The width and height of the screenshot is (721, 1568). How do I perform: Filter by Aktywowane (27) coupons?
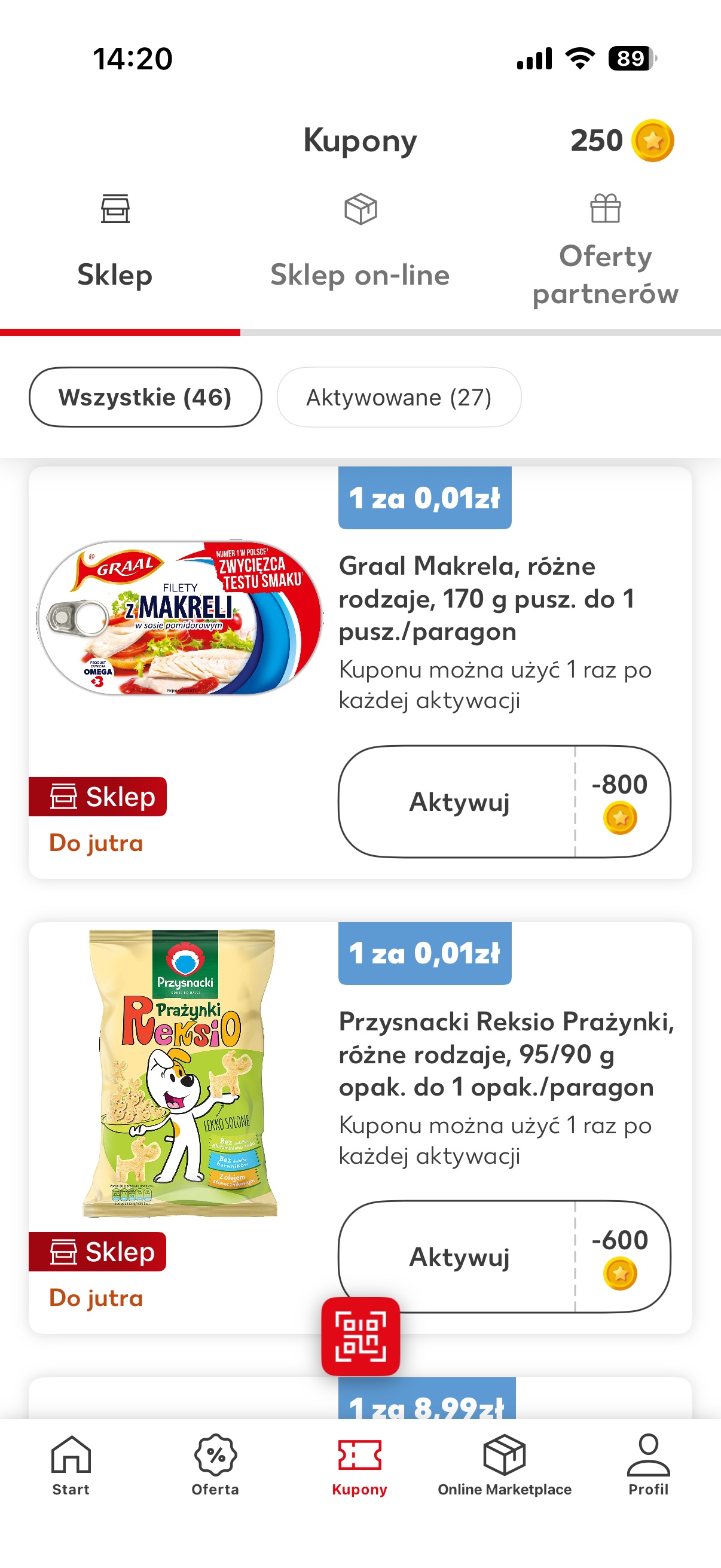(399, 398)
